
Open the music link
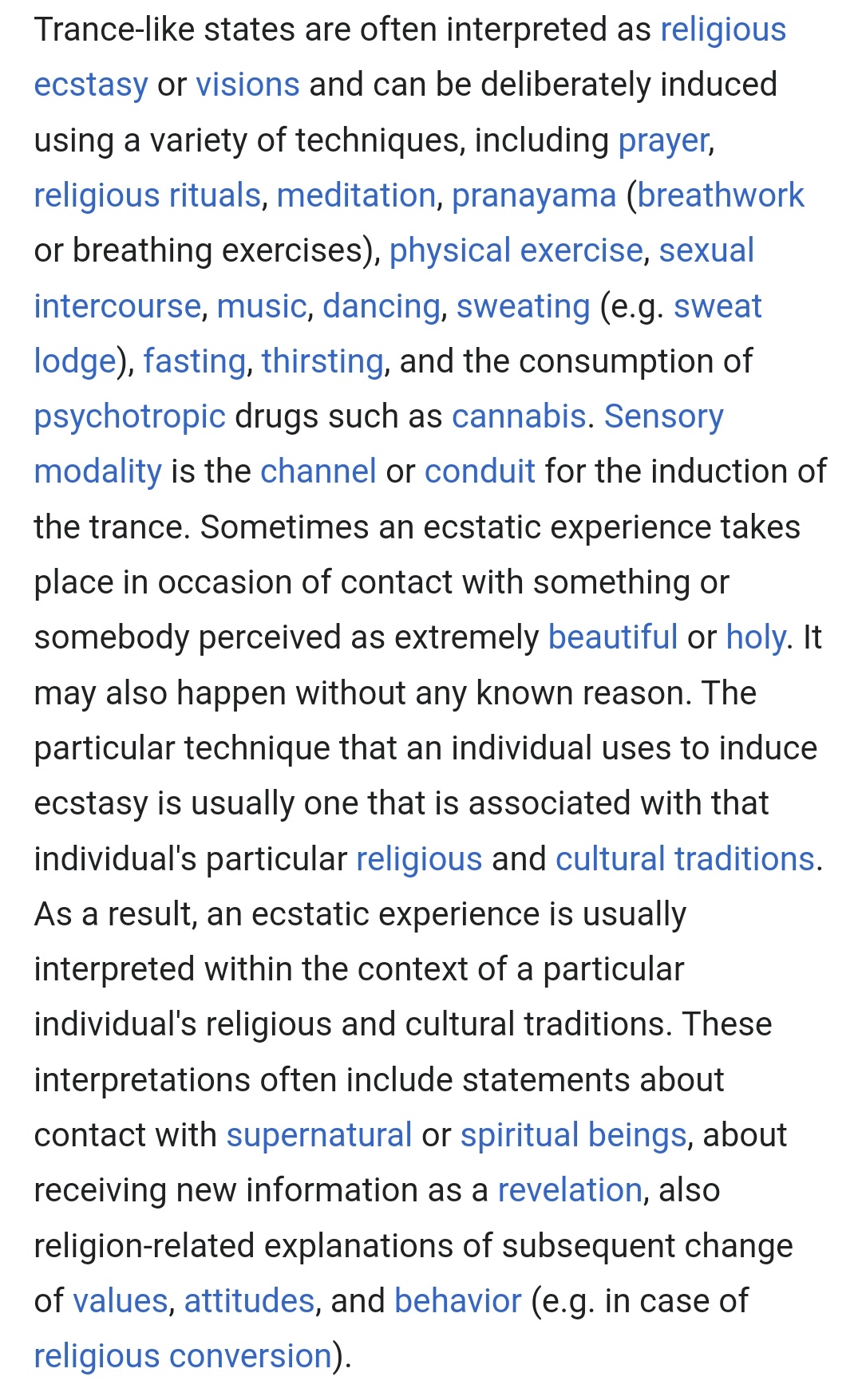coord(262,306)
